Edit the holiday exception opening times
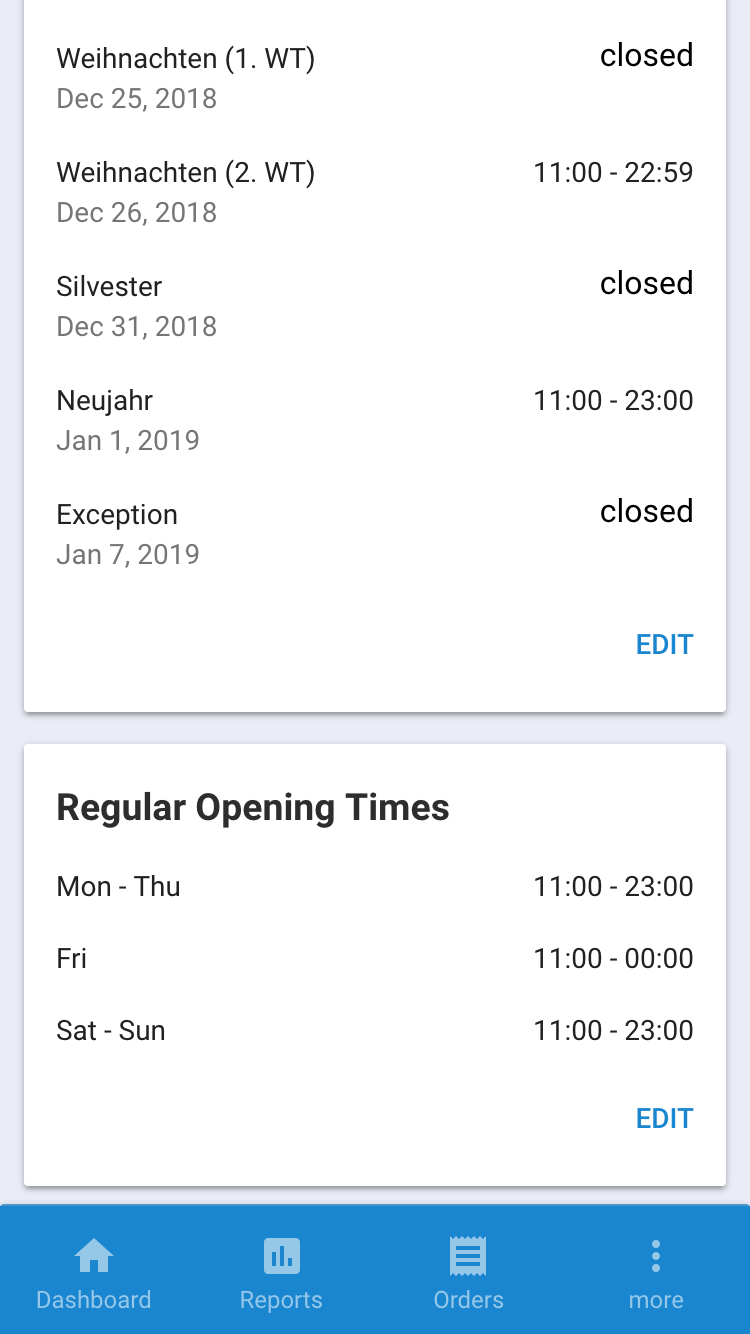 click(664, 645)
